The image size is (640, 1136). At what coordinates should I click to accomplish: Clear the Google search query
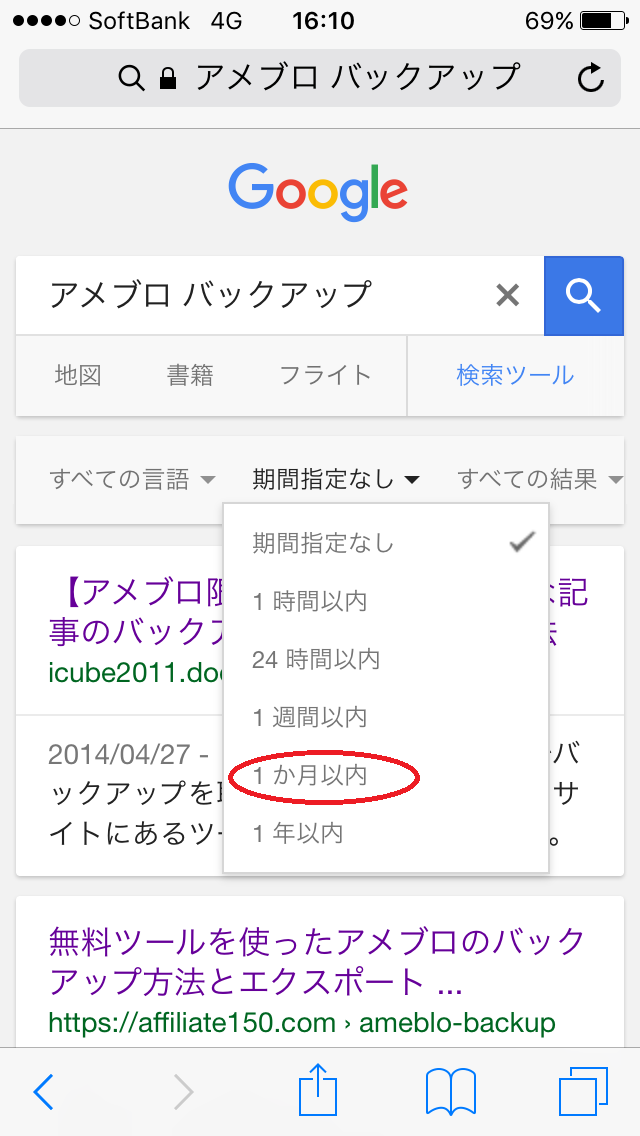(508, 295)
